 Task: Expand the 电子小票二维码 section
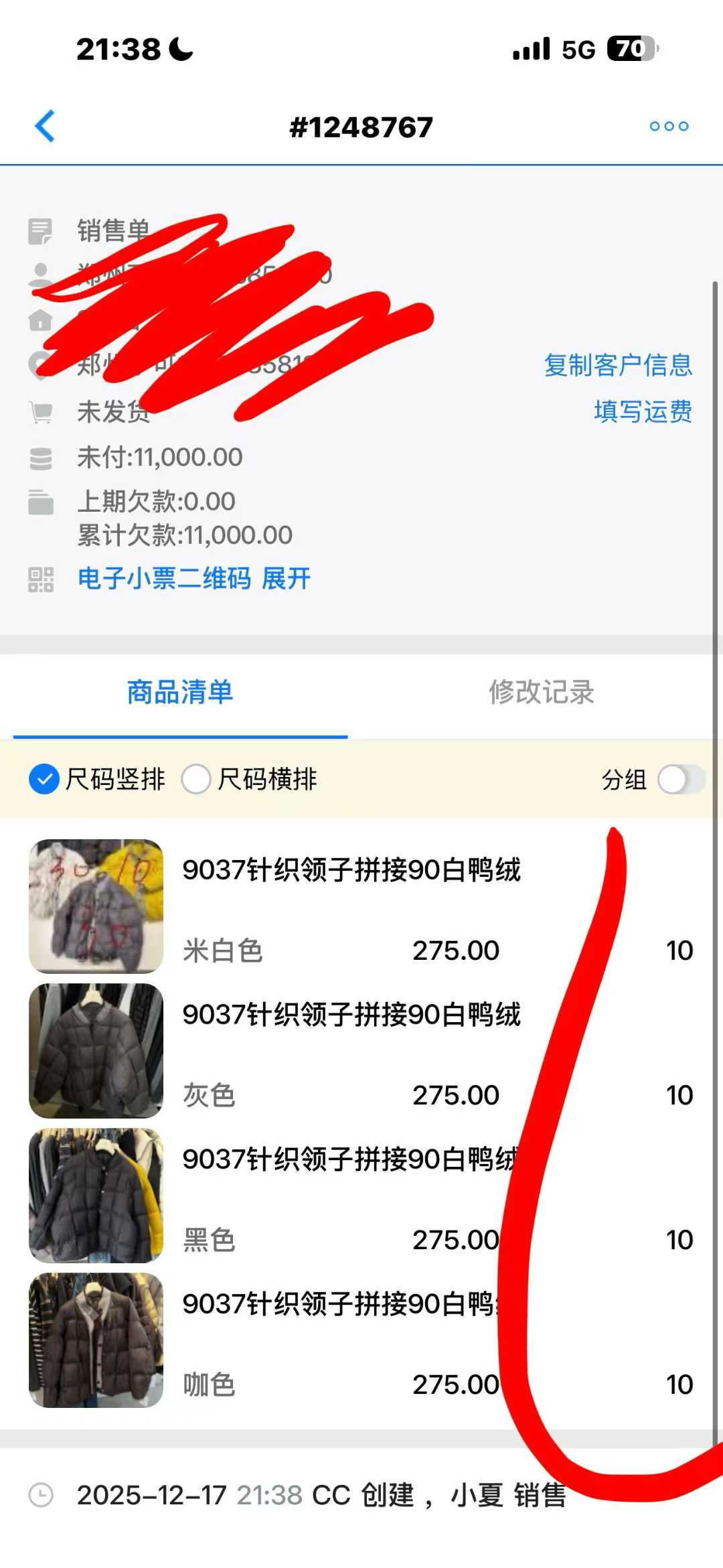click(x=286, y=578)
